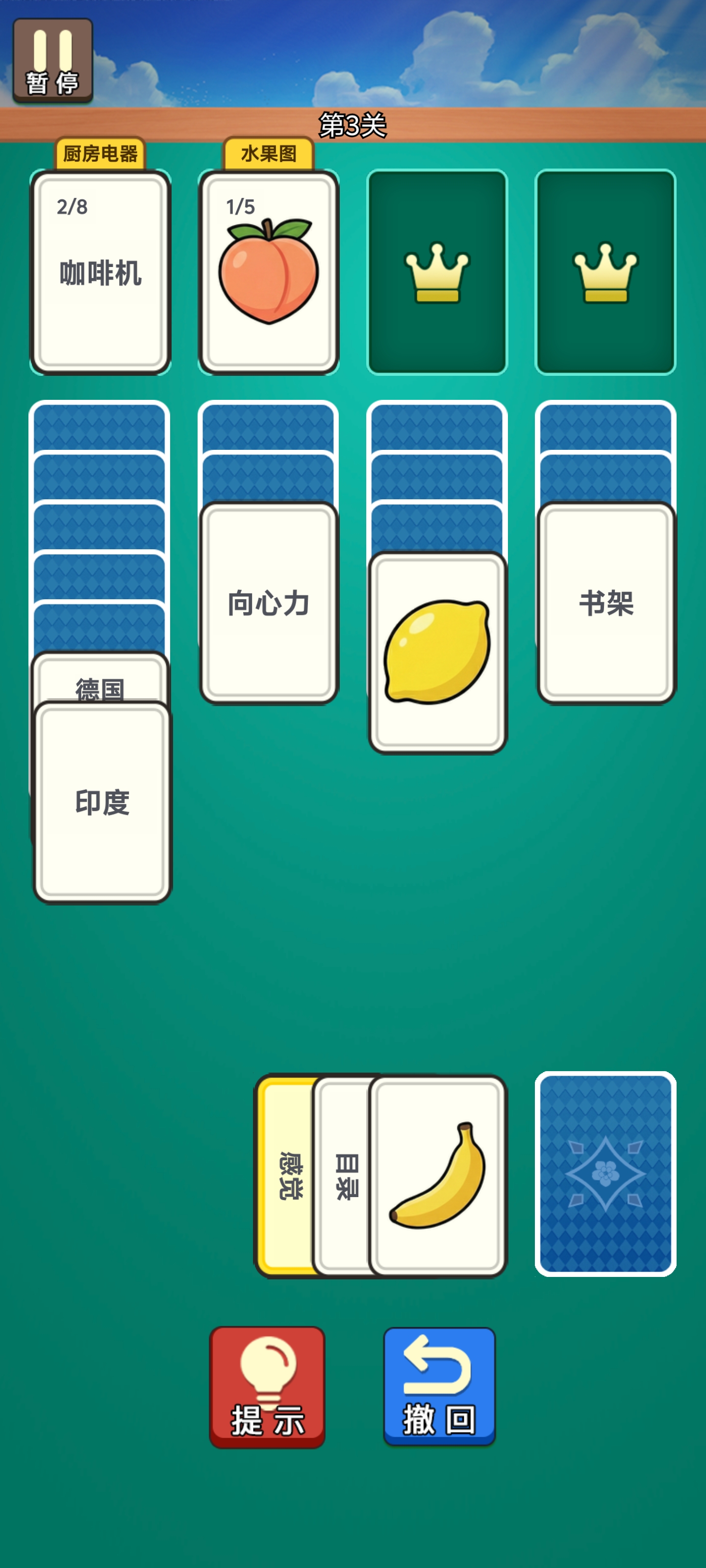Select the 向心力 card in the second column
Viewport: 706px width, 1568px height.
(x=270, y=600)
